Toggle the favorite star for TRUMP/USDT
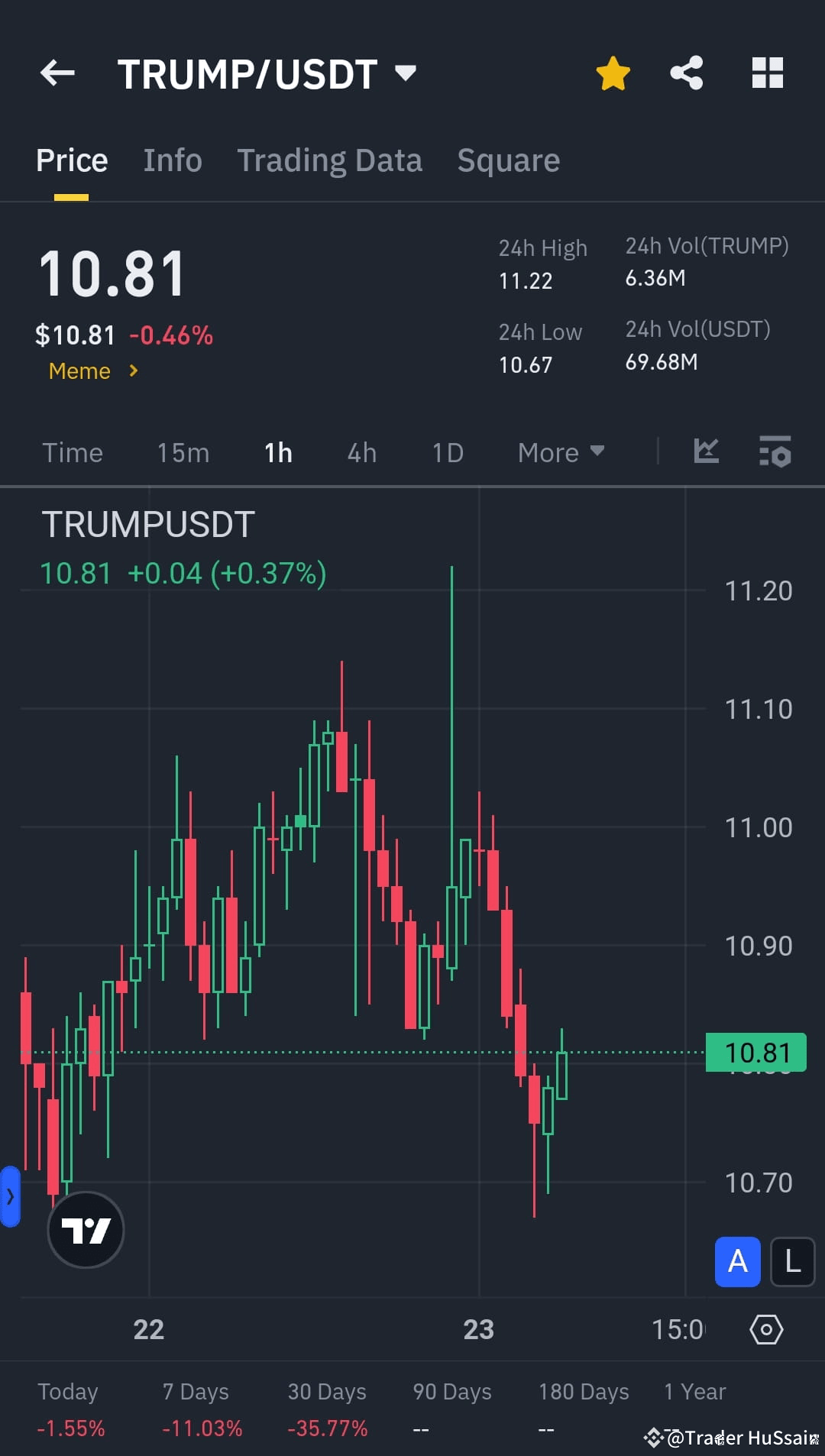Screen dimensions: 825x1456 [x=613, y=73]
